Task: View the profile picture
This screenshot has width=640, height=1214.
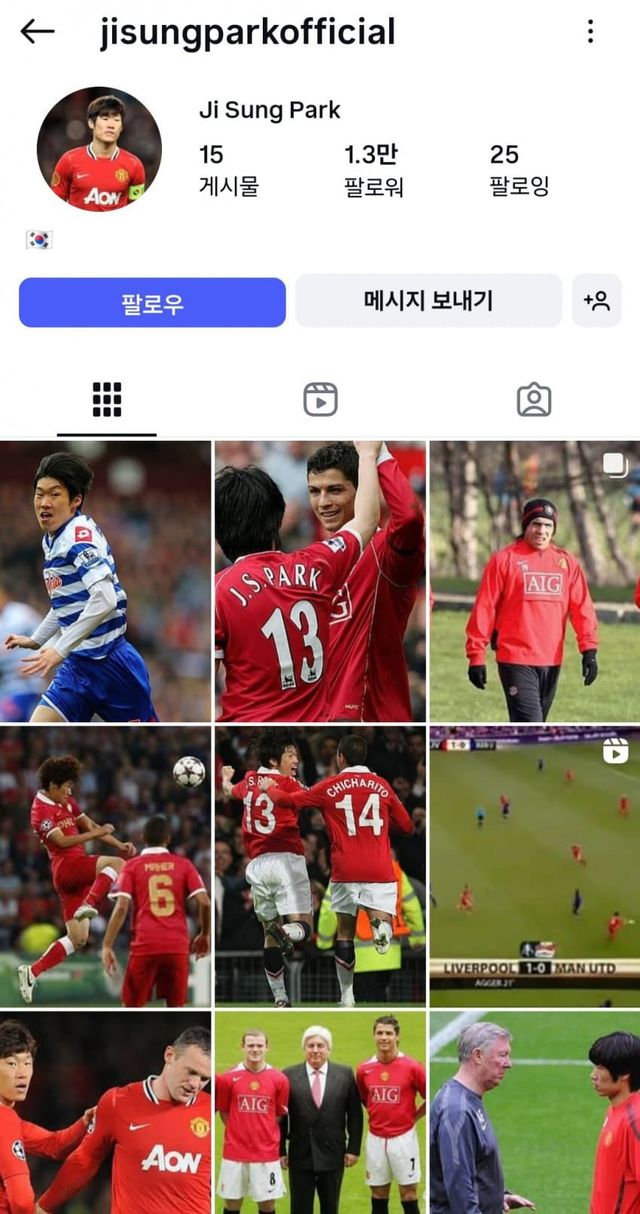Action: [x=99, y=149]
